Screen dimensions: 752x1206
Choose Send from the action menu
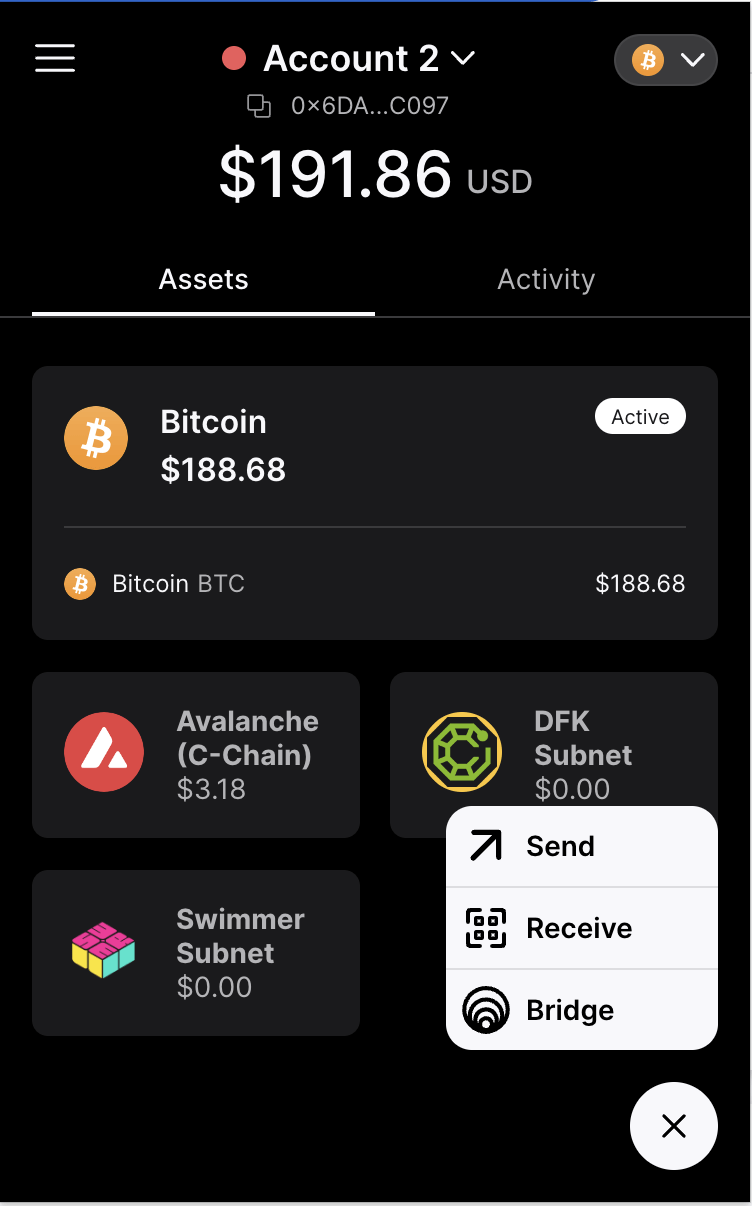pyautogui.click(x=581, y=846)
